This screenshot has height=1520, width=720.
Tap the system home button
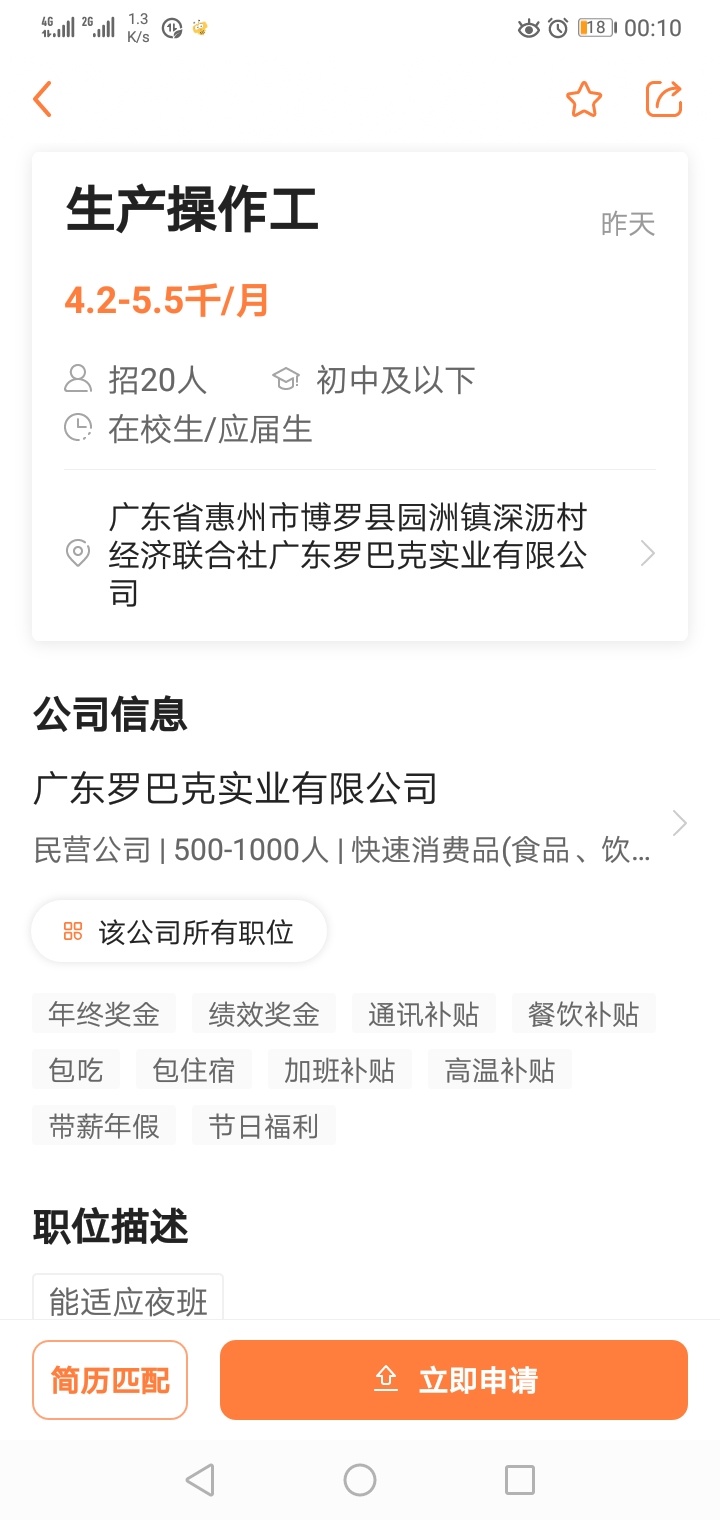(x=360, y=1480)
